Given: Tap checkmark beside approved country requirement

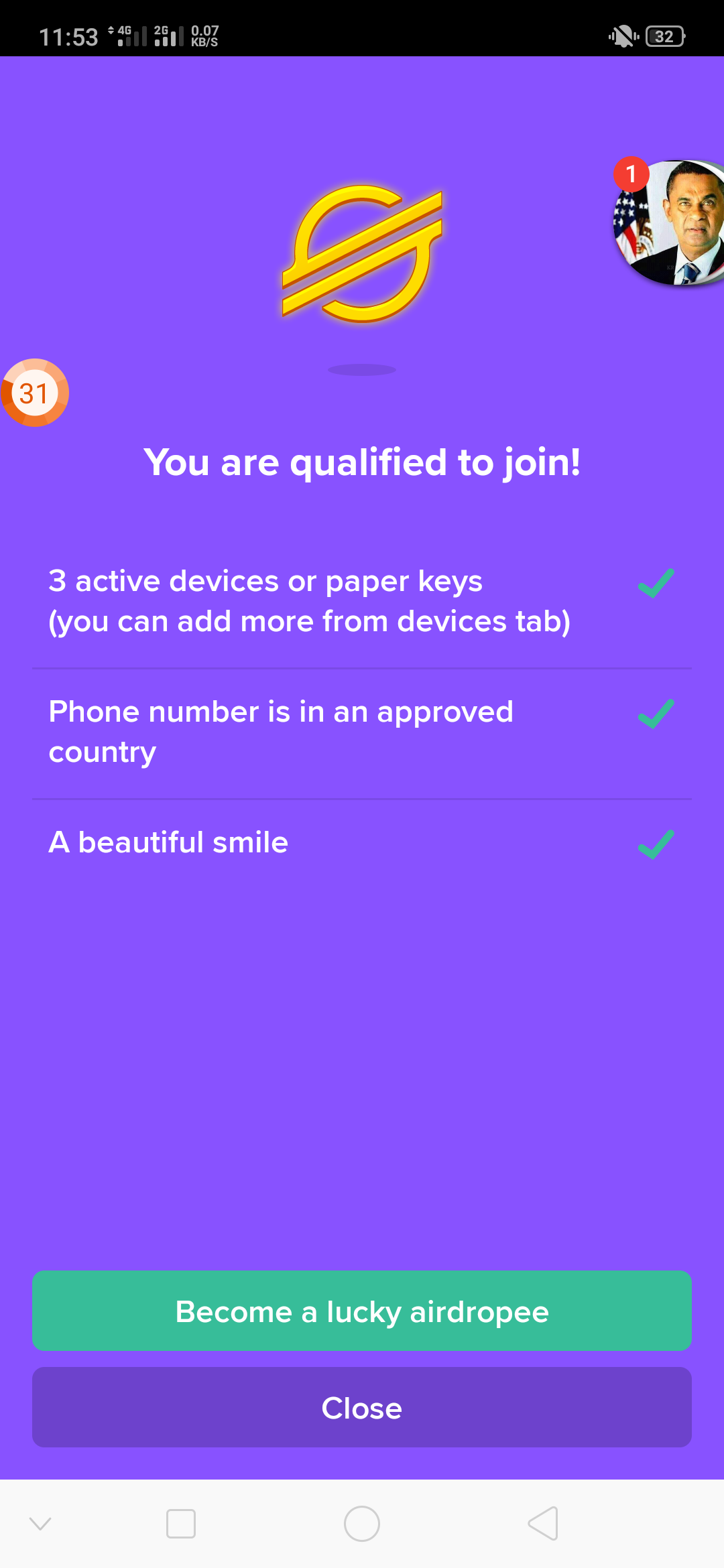Looking at the screenshot, I should (655, 713).
